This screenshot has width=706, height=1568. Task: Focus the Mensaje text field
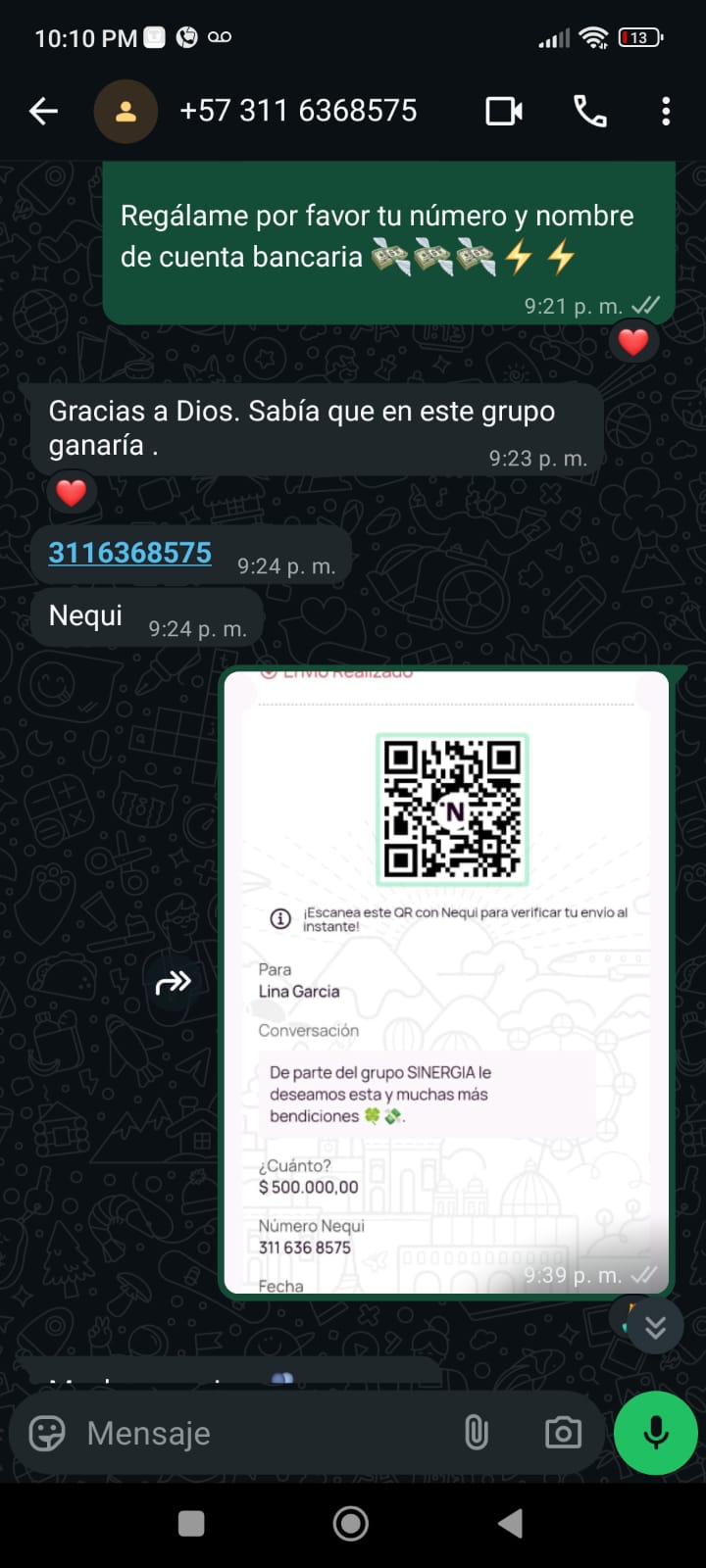[x=265, y=1433]
